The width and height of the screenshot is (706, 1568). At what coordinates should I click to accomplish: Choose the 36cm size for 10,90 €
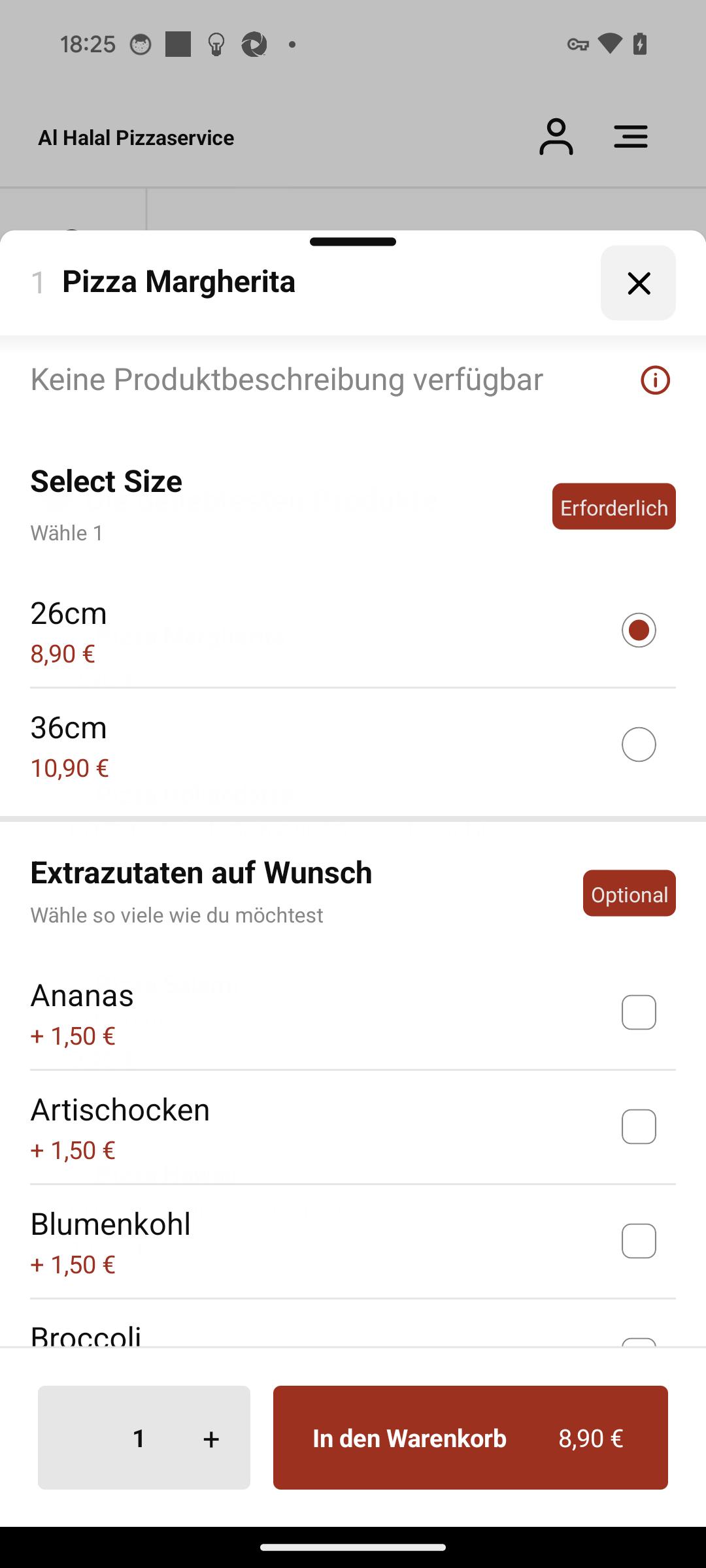pos(638,744)
